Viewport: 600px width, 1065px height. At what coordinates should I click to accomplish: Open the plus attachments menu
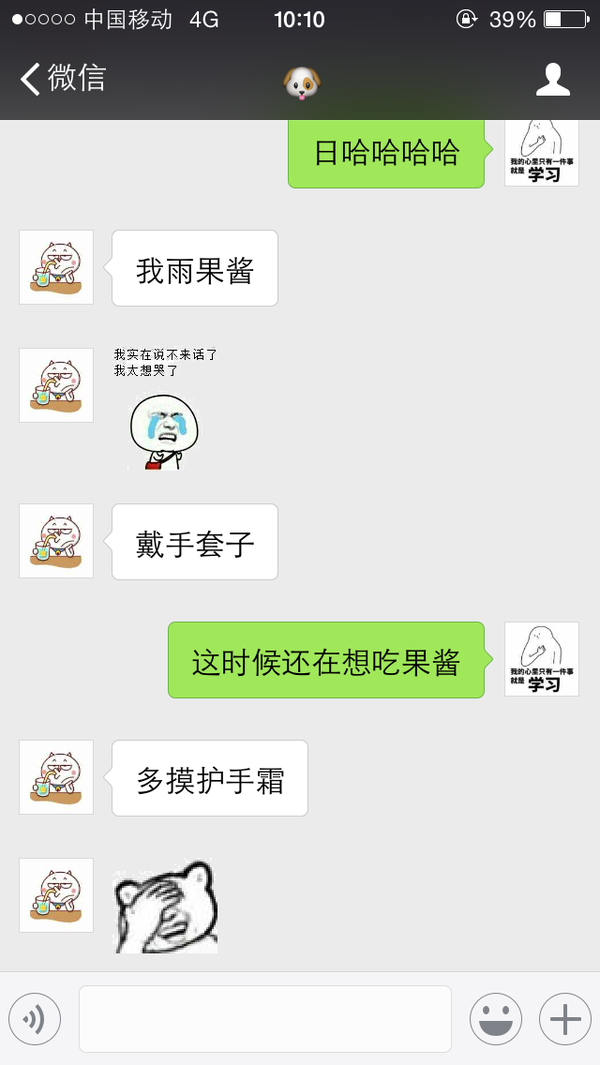point(565,1019)
